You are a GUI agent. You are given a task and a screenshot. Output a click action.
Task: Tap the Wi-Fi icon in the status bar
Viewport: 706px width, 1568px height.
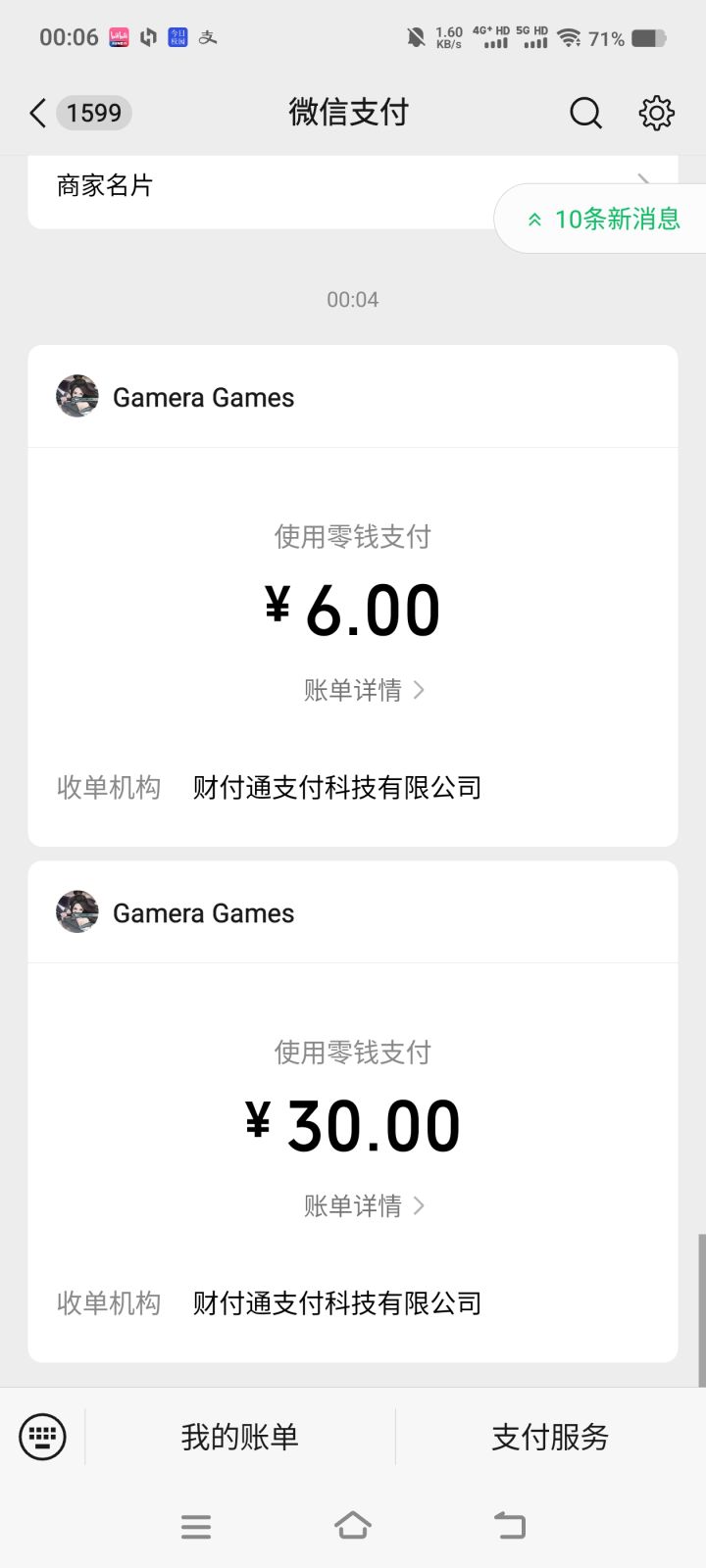pos(573,37)
